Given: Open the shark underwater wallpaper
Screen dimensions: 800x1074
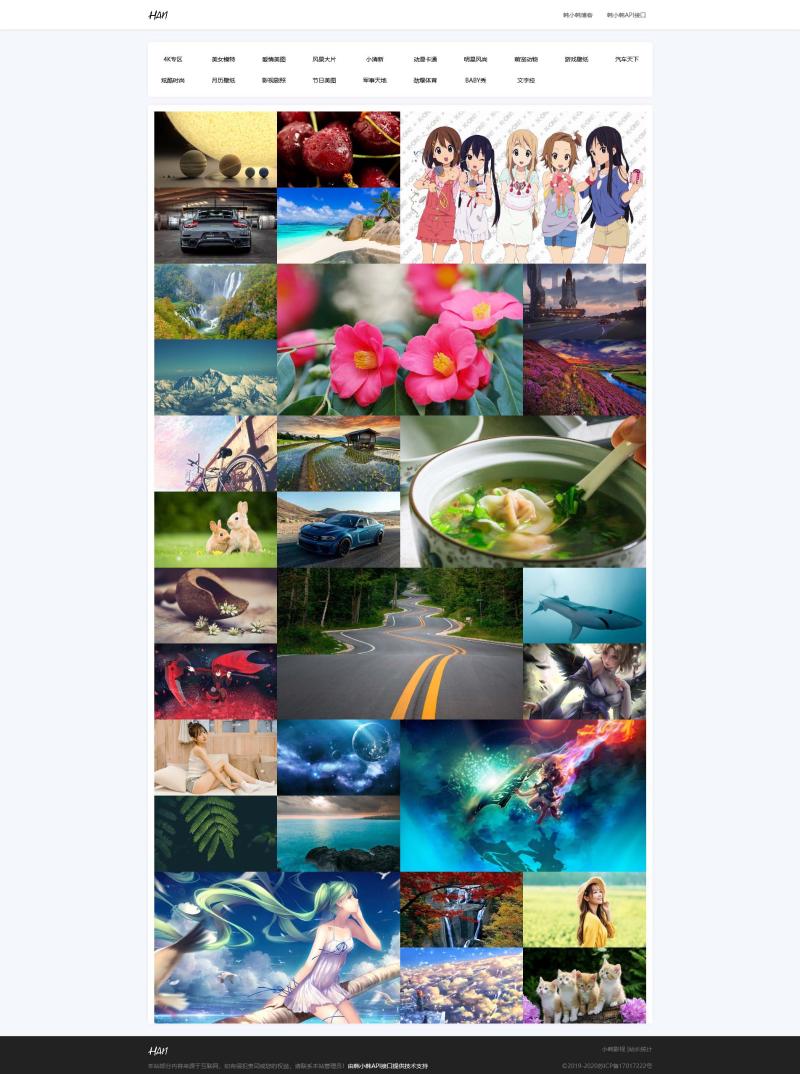Looking at the screenshot, I should click(x=584, y=605).
